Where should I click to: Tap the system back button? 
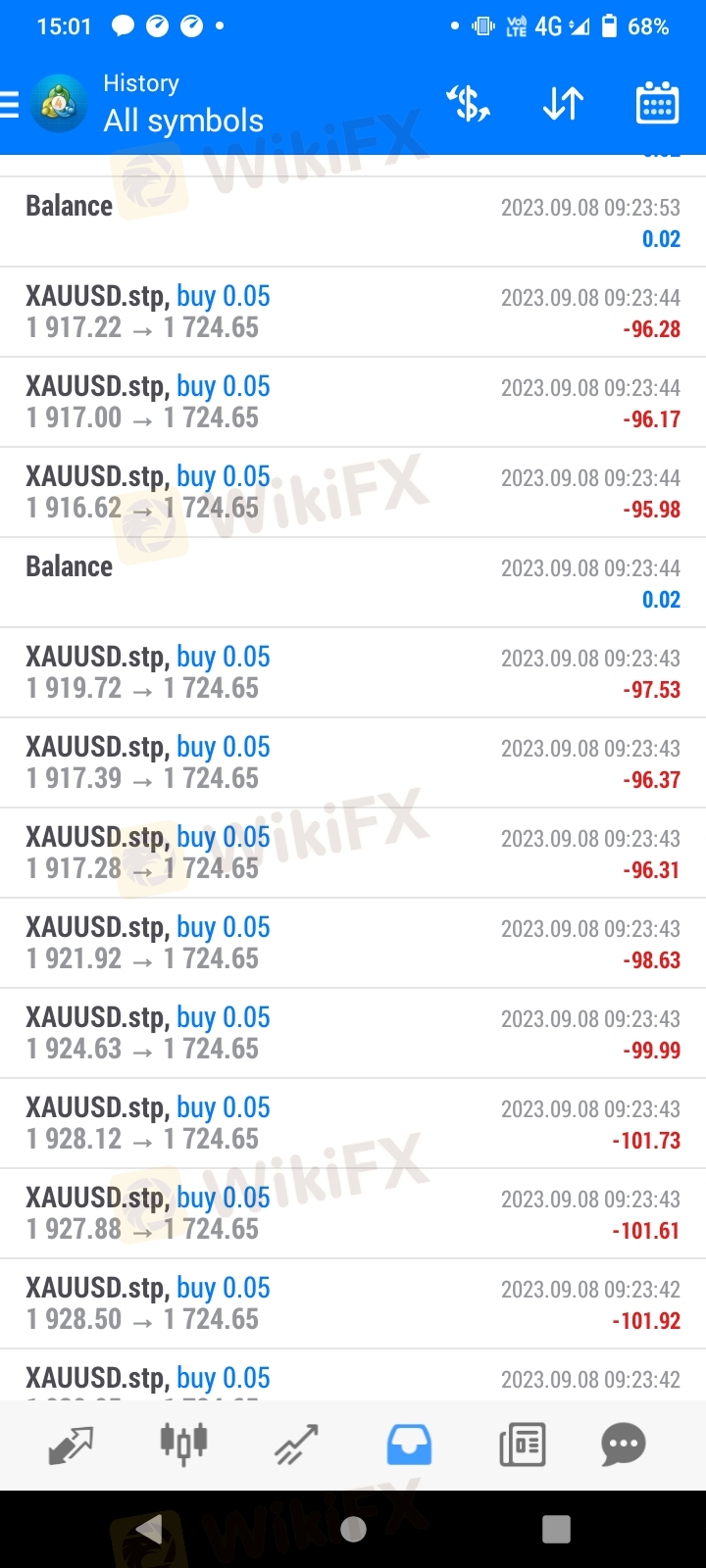149,1529
